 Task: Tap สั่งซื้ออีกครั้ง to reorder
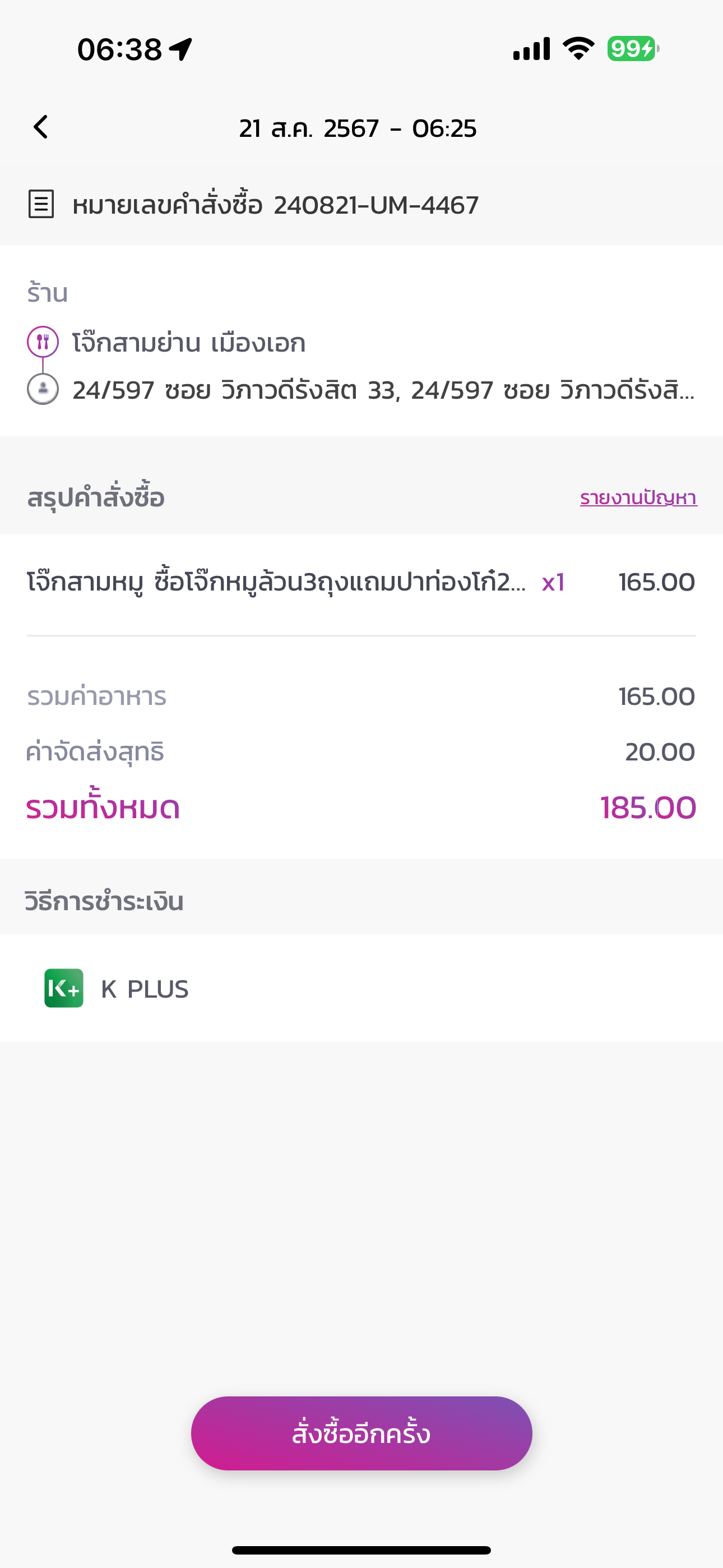click(361, 1433)
